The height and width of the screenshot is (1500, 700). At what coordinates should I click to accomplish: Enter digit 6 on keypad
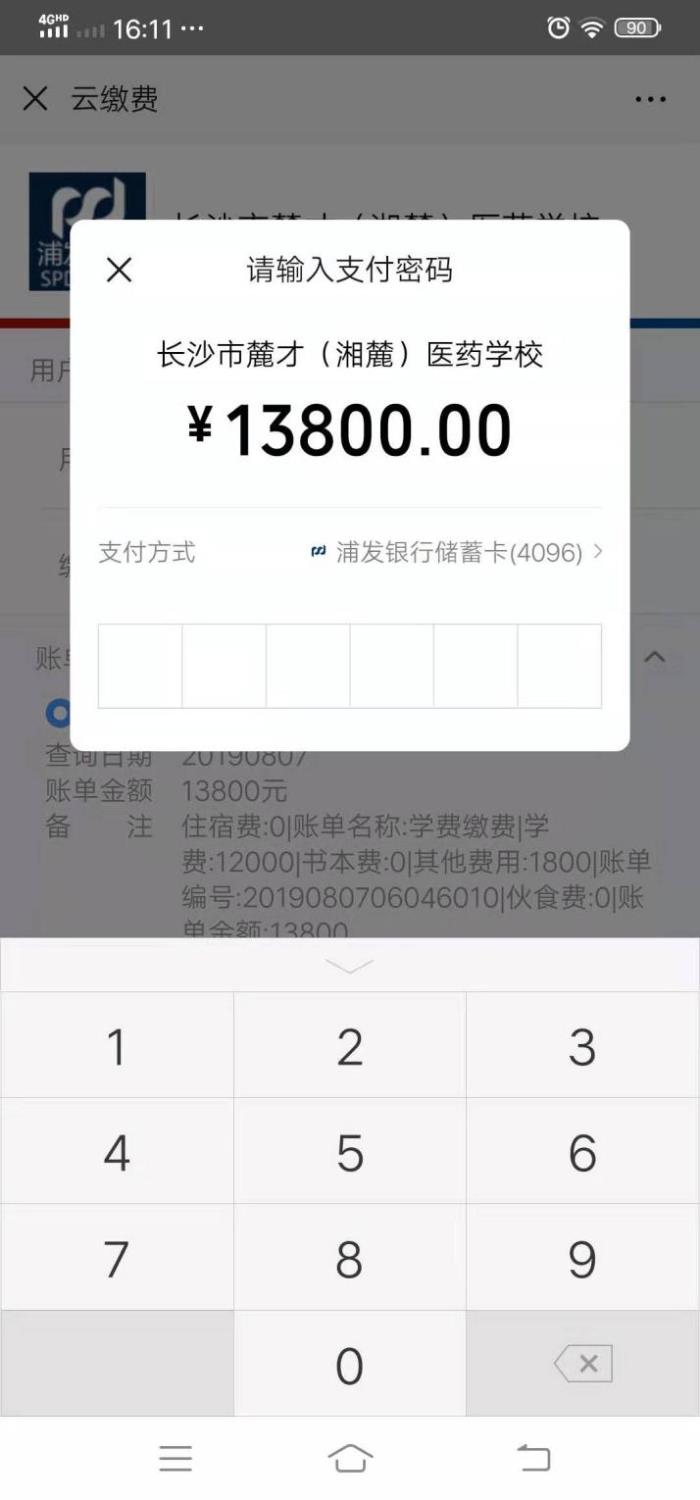[582, 1153]
